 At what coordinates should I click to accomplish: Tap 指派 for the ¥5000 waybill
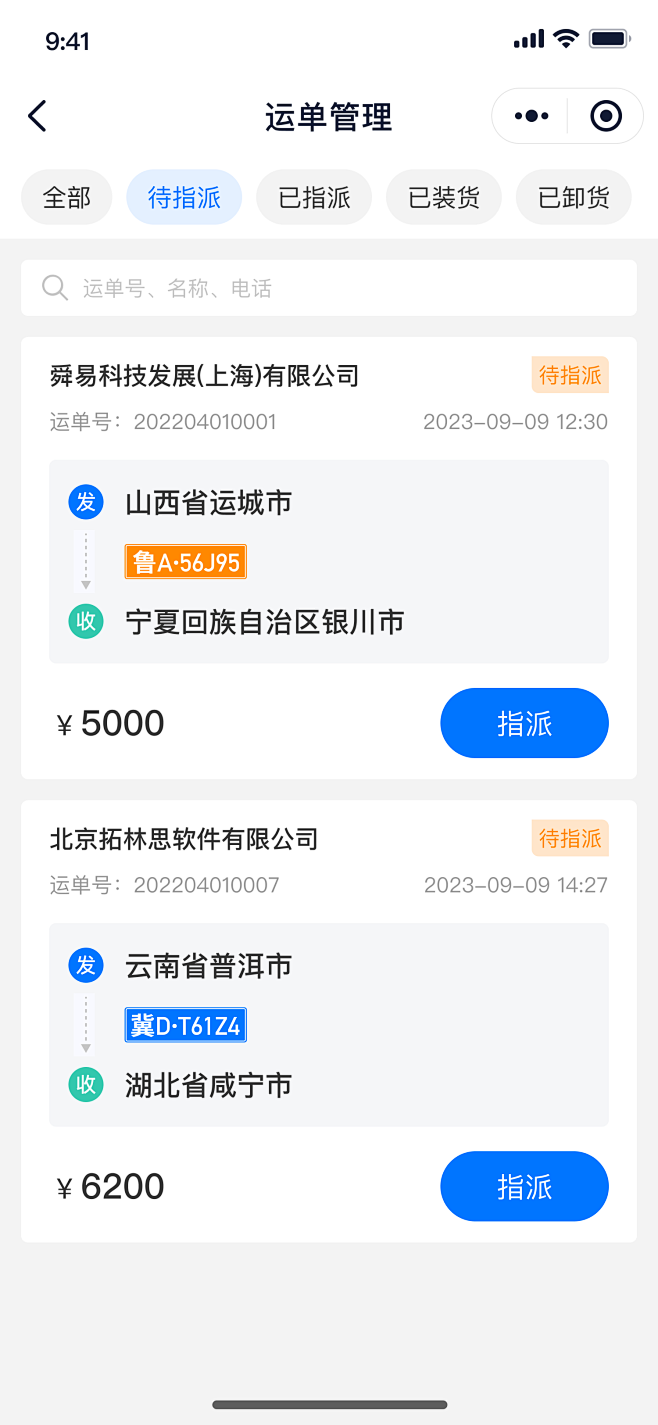524,723
